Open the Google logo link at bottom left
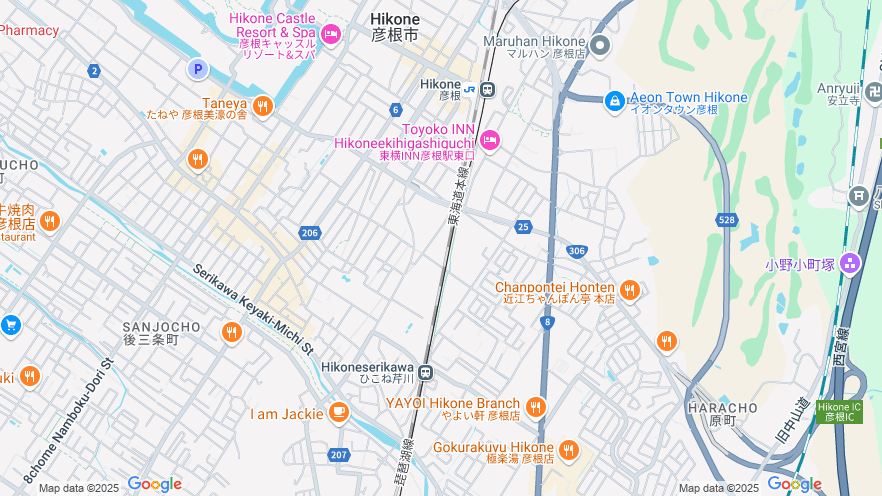Screen dimensions: 882x496 pos(154,485)
